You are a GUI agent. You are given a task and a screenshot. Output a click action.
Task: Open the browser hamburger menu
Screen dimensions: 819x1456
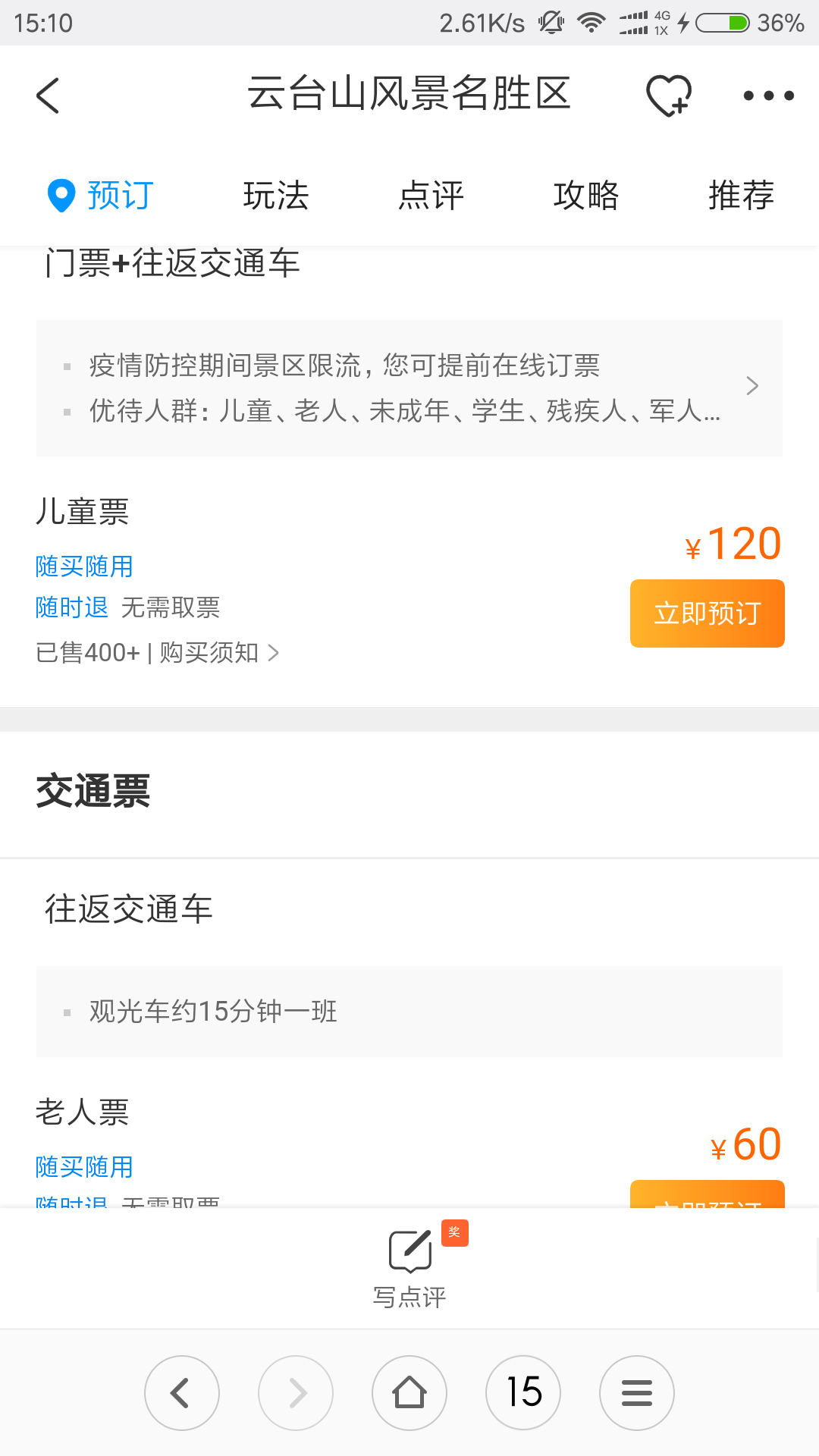637,1392
